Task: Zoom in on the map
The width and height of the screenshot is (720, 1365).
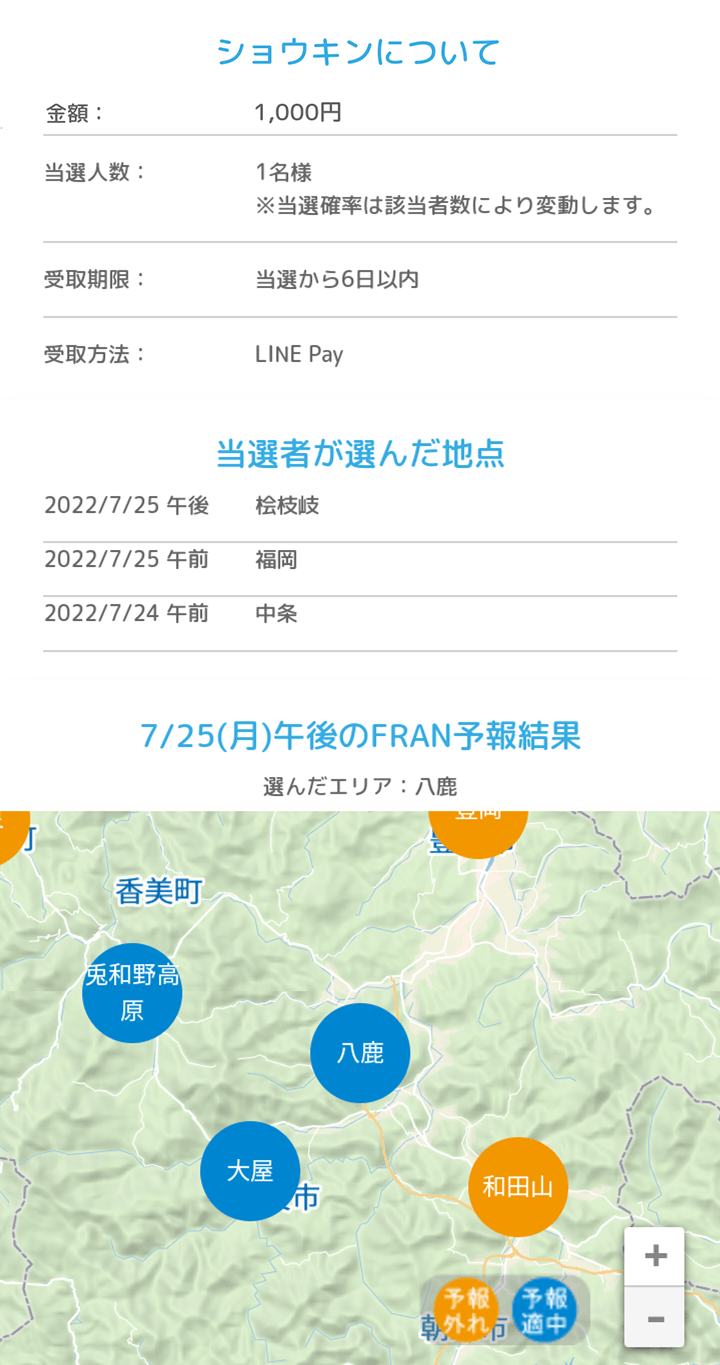Action: 655,1256
